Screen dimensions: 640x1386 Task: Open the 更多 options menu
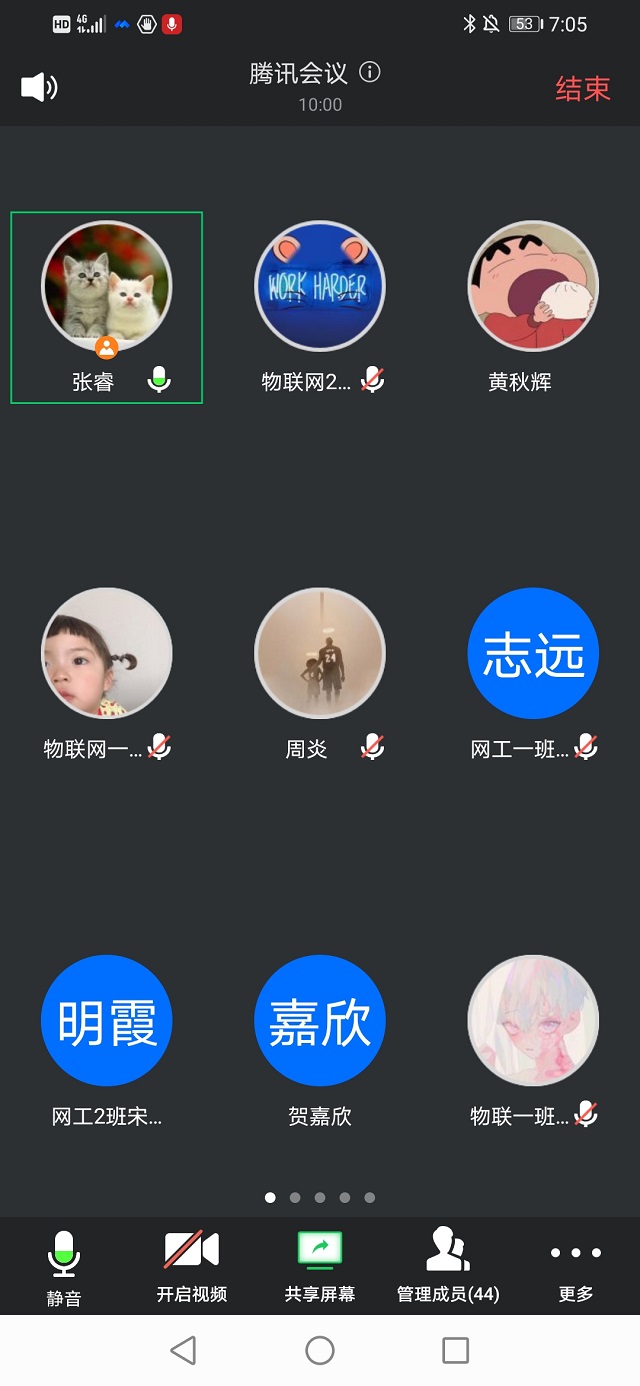tap(576, 1266)
